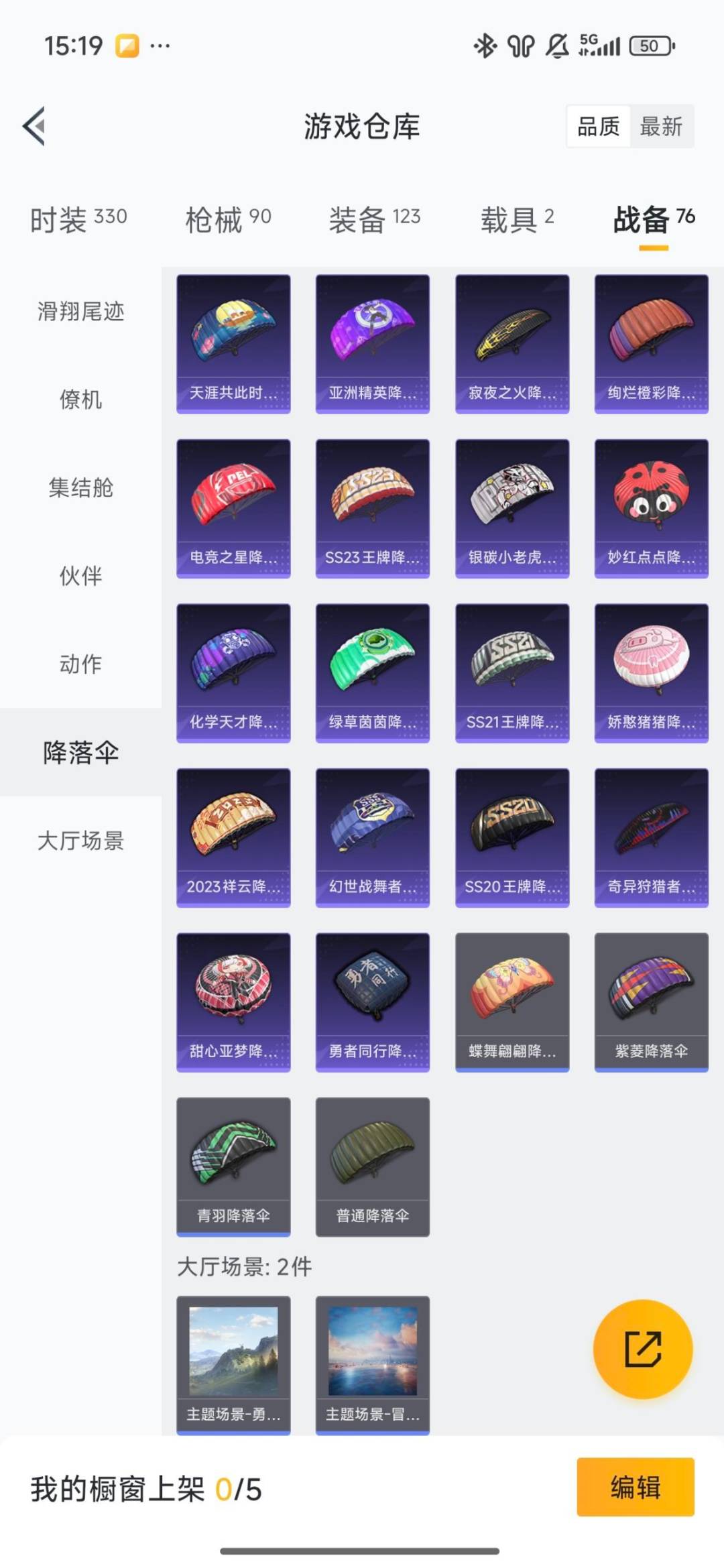Select the 降落伞 category in the sidebar
Screen dimensions: 724x1568
(80, 754)
